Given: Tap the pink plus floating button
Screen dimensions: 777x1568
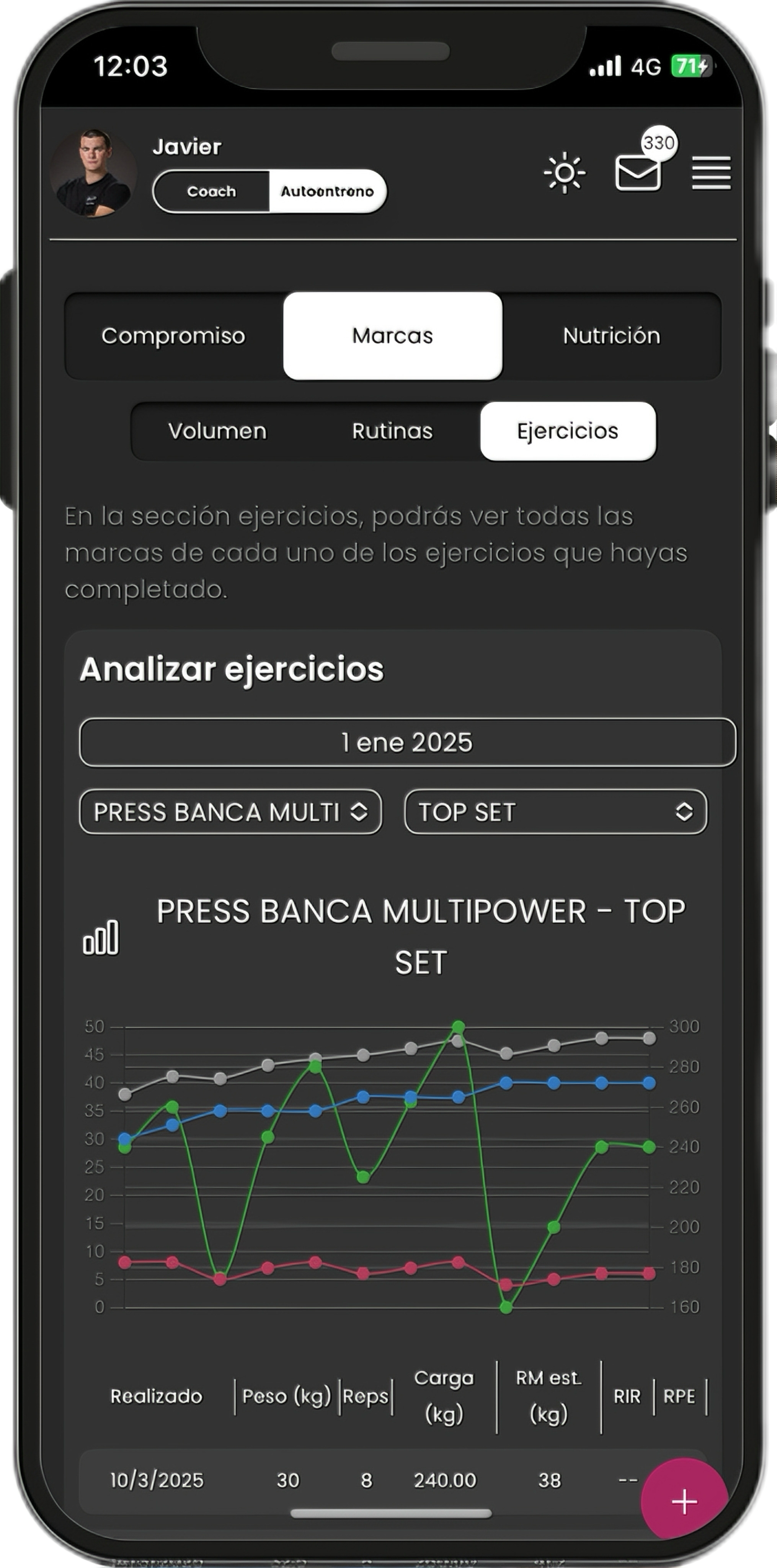Looking at the screenshot, I should 684,1502.
